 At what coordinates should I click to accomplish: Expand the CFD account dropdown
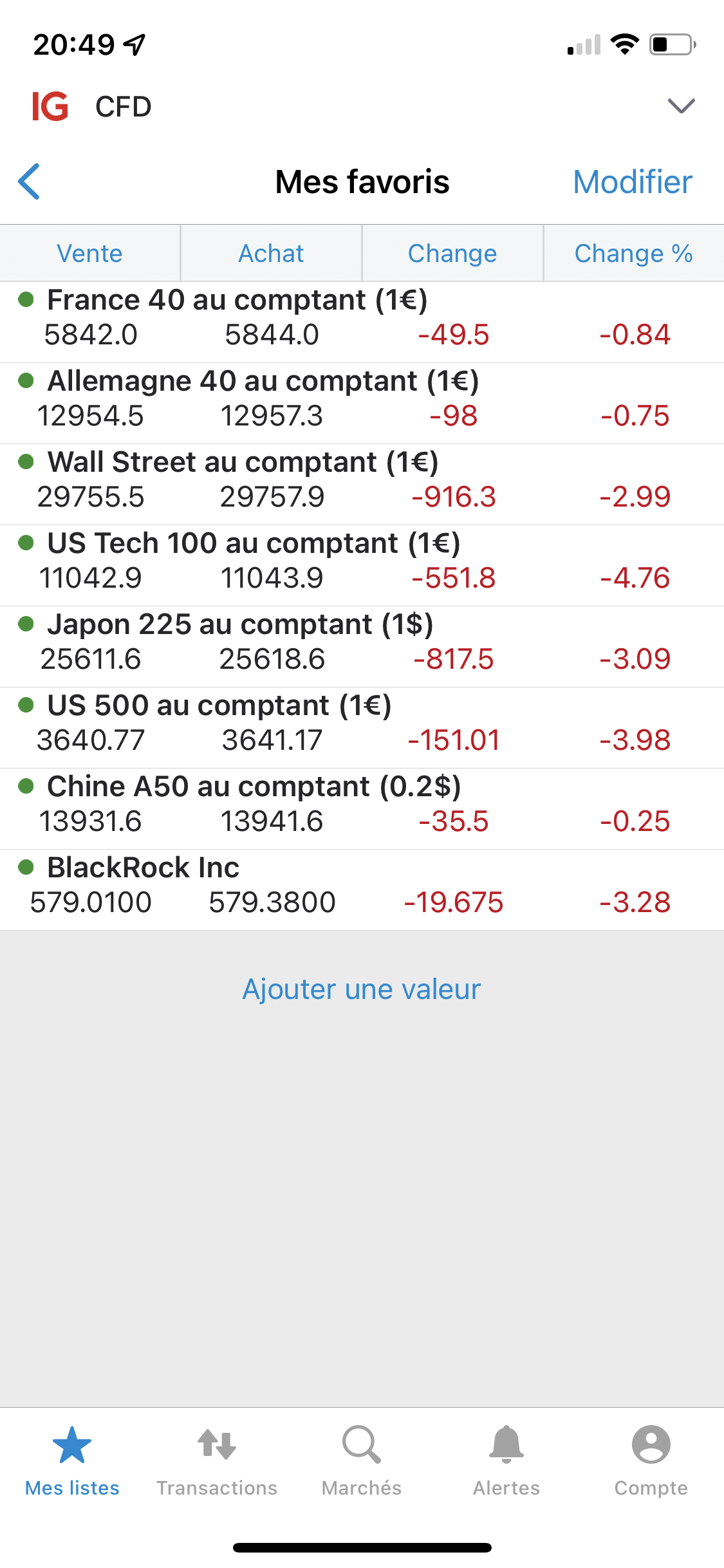point(681,106)
